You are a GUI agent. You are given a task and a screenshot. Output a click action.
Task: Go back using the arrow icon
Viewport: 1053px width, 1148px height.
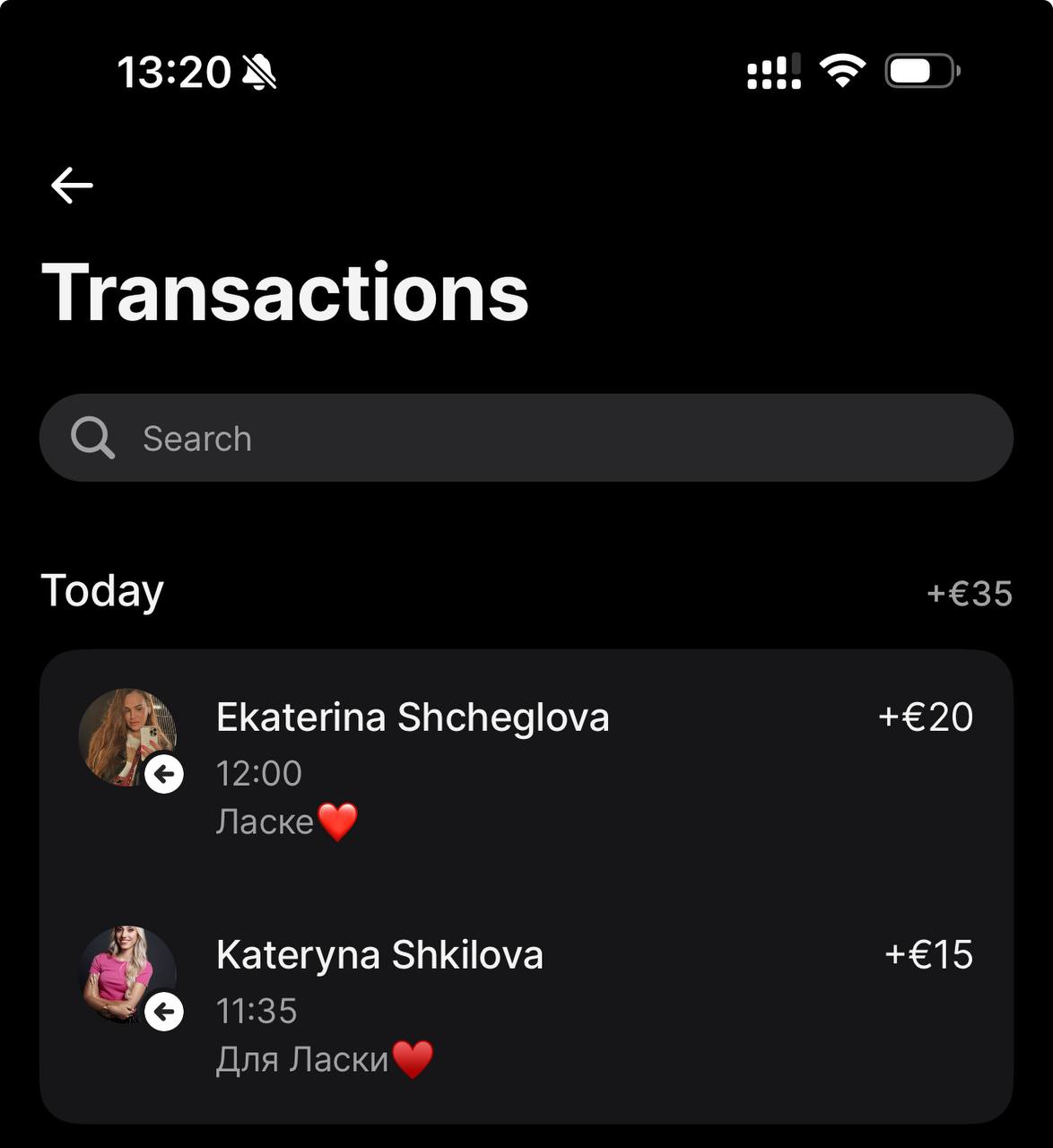tap(72, 186)
